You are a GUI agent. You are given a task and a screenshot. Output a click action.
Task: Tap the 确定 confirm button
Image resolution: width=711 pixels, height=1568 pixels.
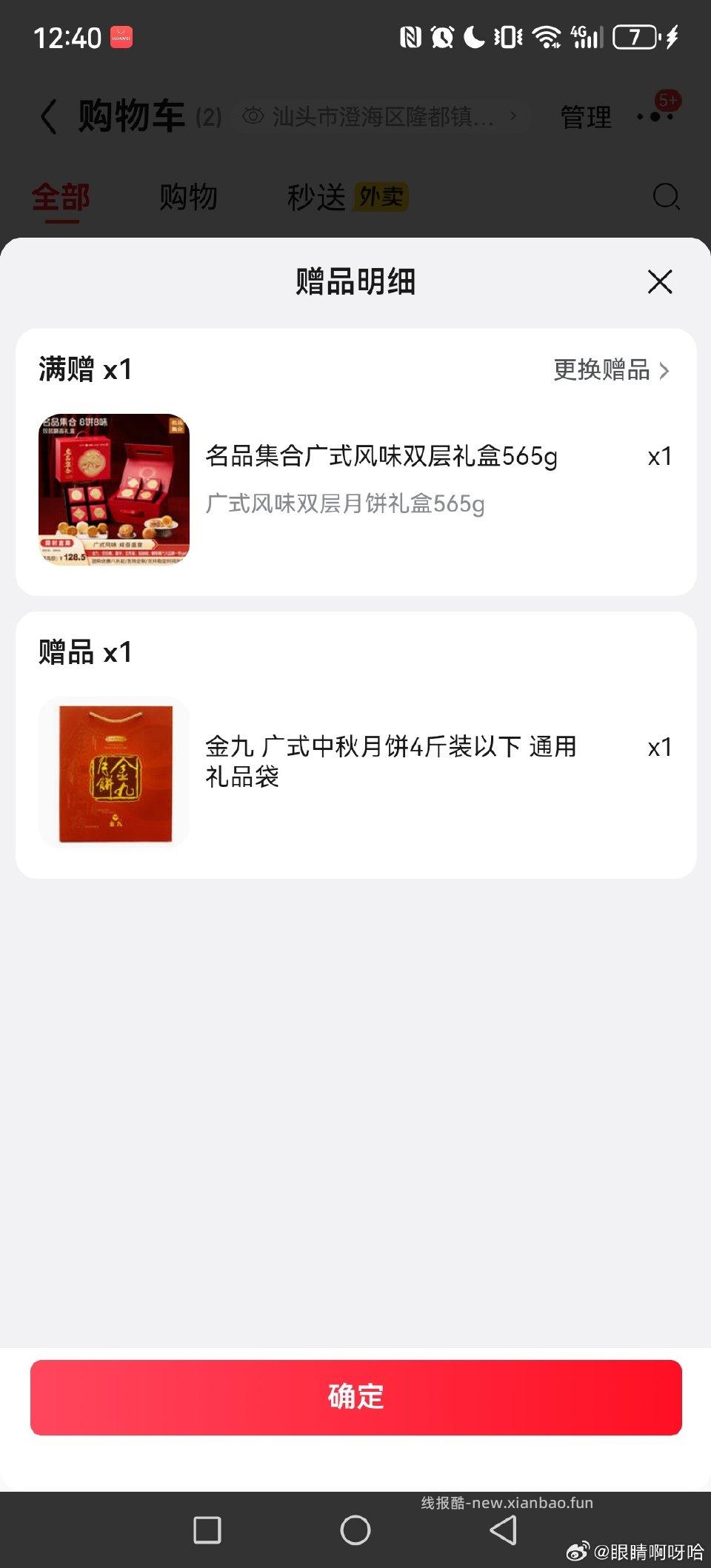point(355,1397)
